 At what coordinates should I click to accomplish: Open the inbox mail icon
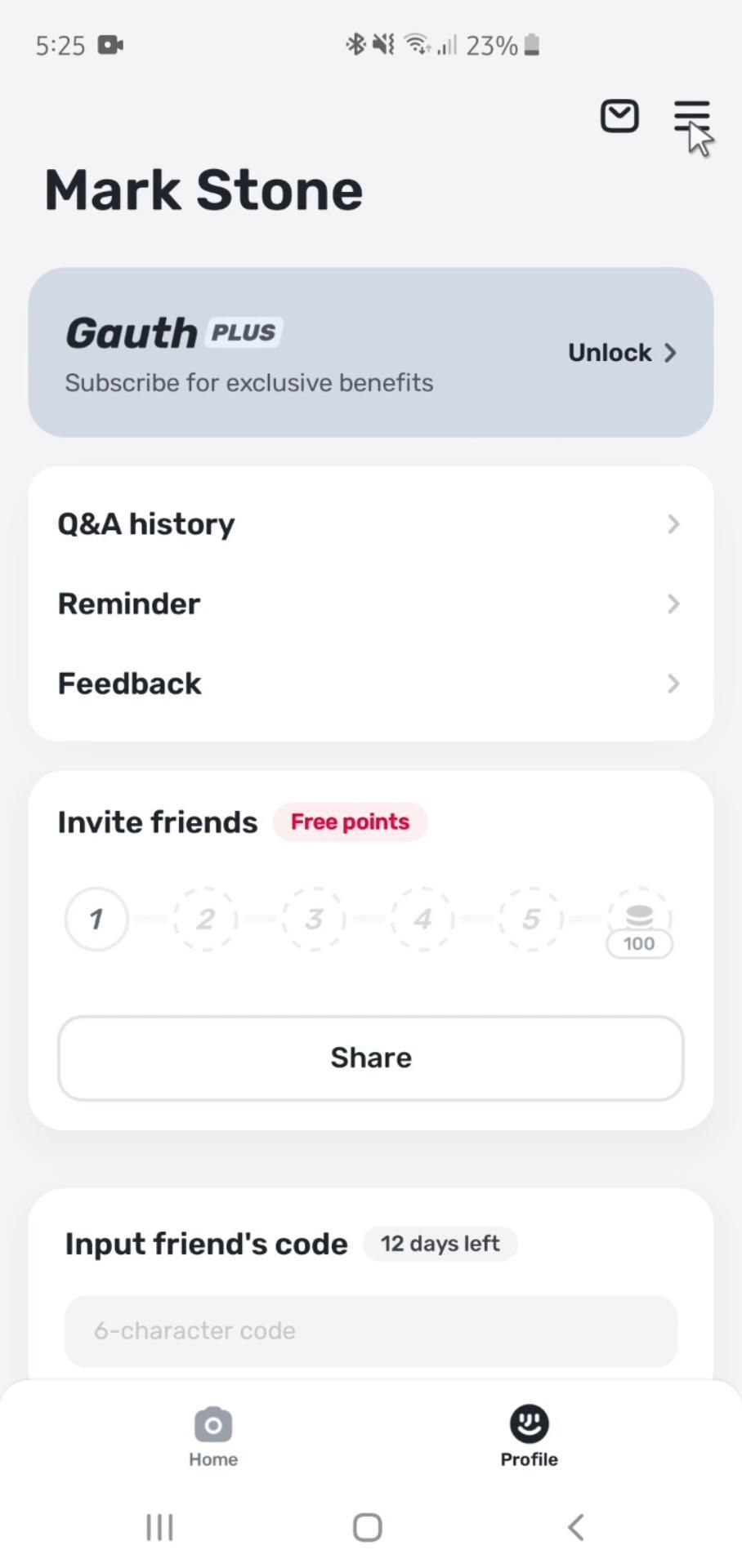[x=619, y=116]
